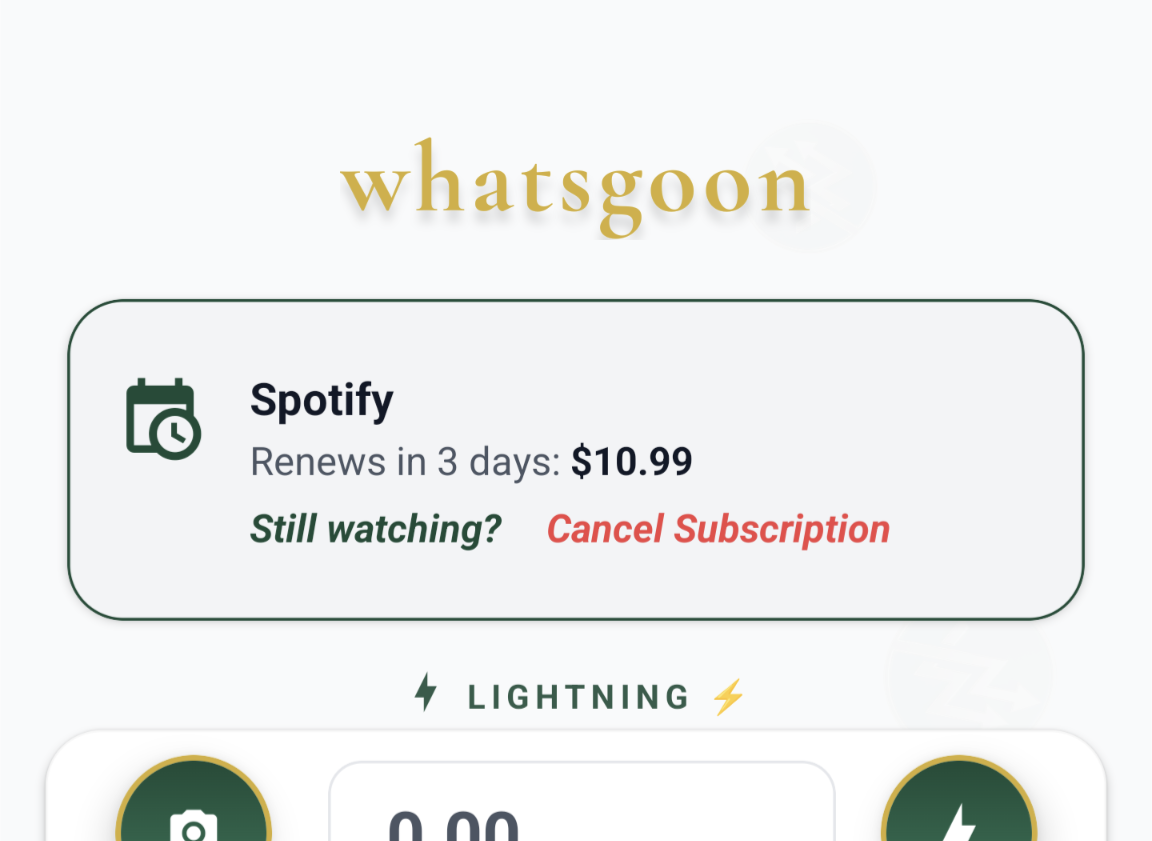This screenshot has height=841, width=1152.
Task: Tap Cancel Subscription for Spotify
Action: click(718, 529)
